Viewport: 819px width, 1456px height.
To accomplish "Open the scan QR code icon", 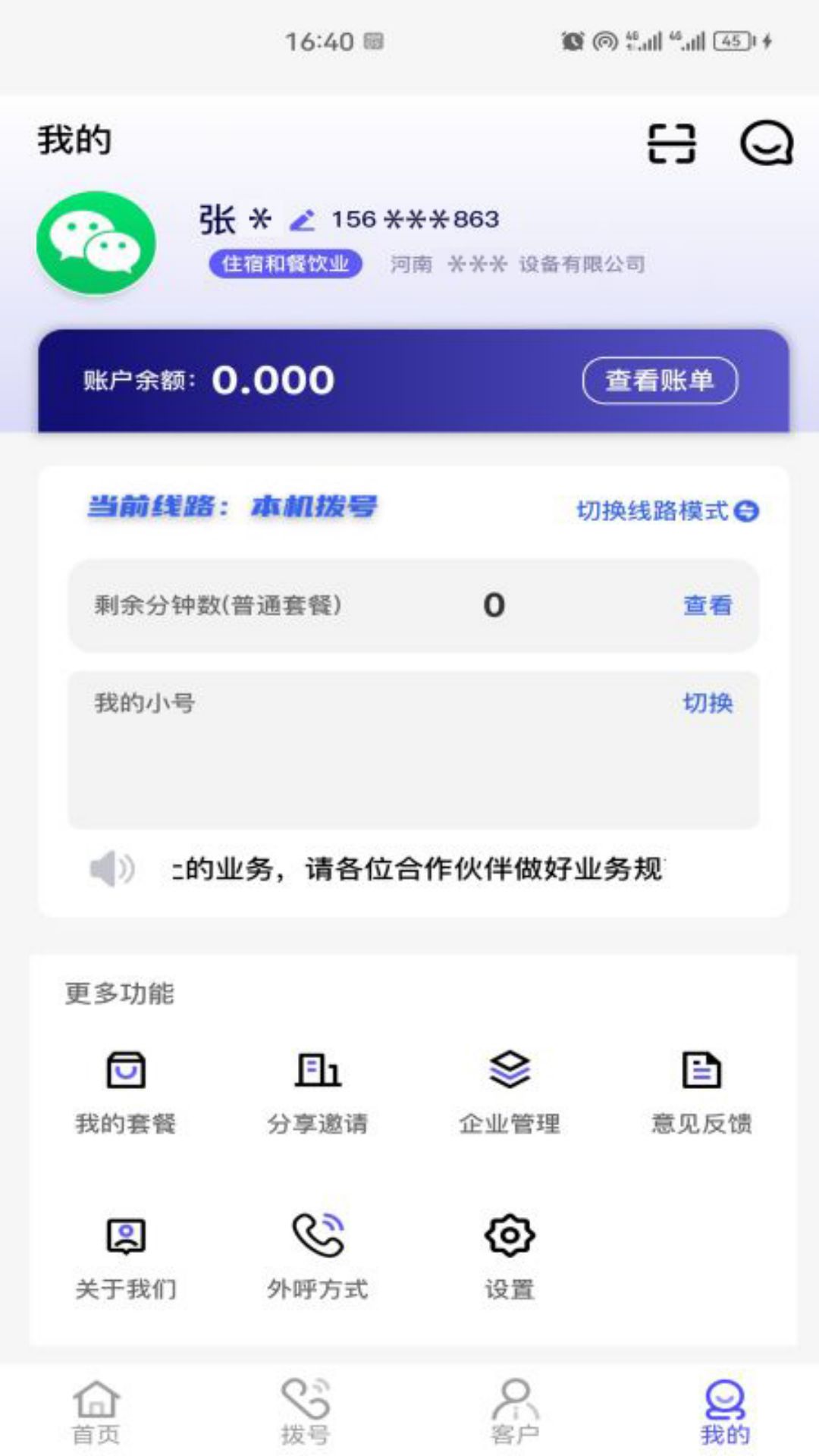I will (x=673, y=144).
